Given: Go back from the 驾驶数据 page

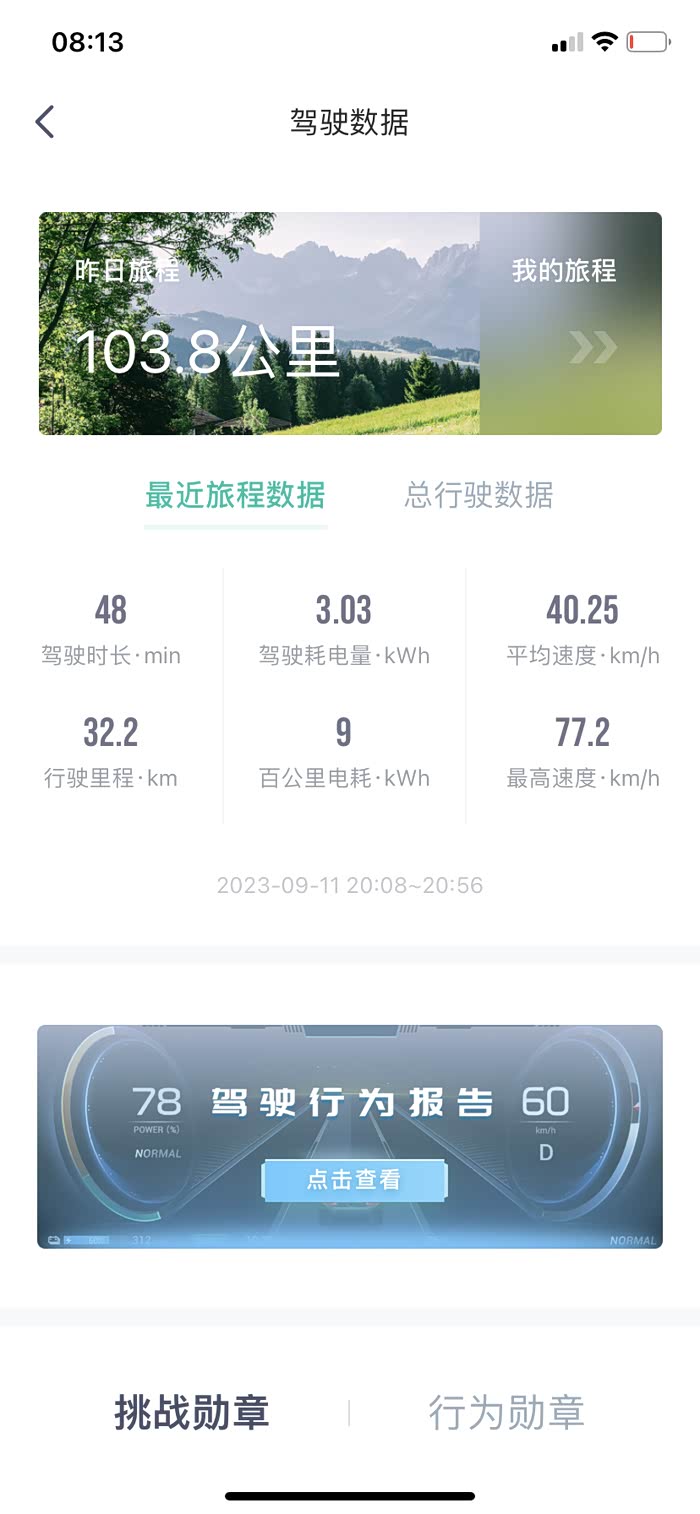Looking at the screenshot, I should pos(45,122).
